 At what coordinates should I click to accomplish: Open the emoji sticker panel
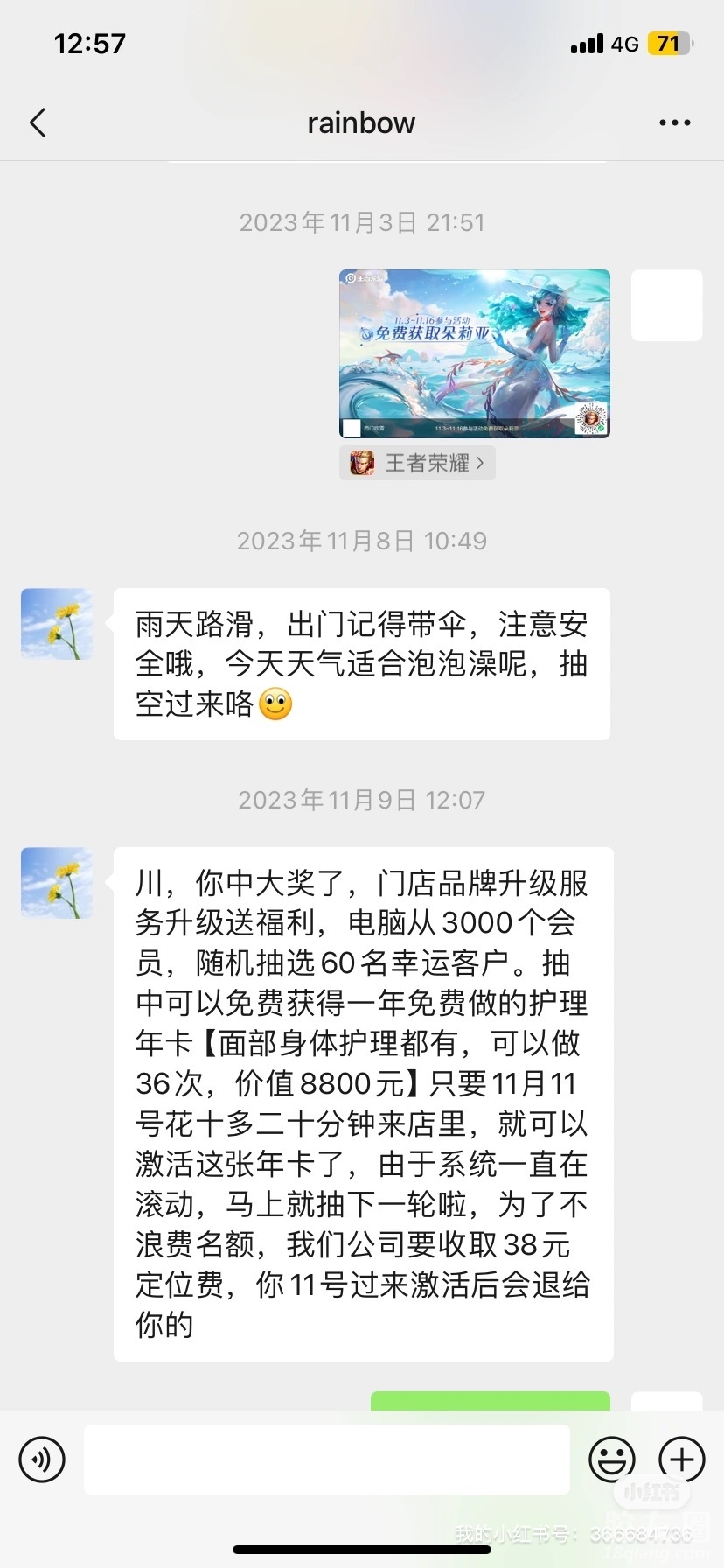(x=612, y=1459)
